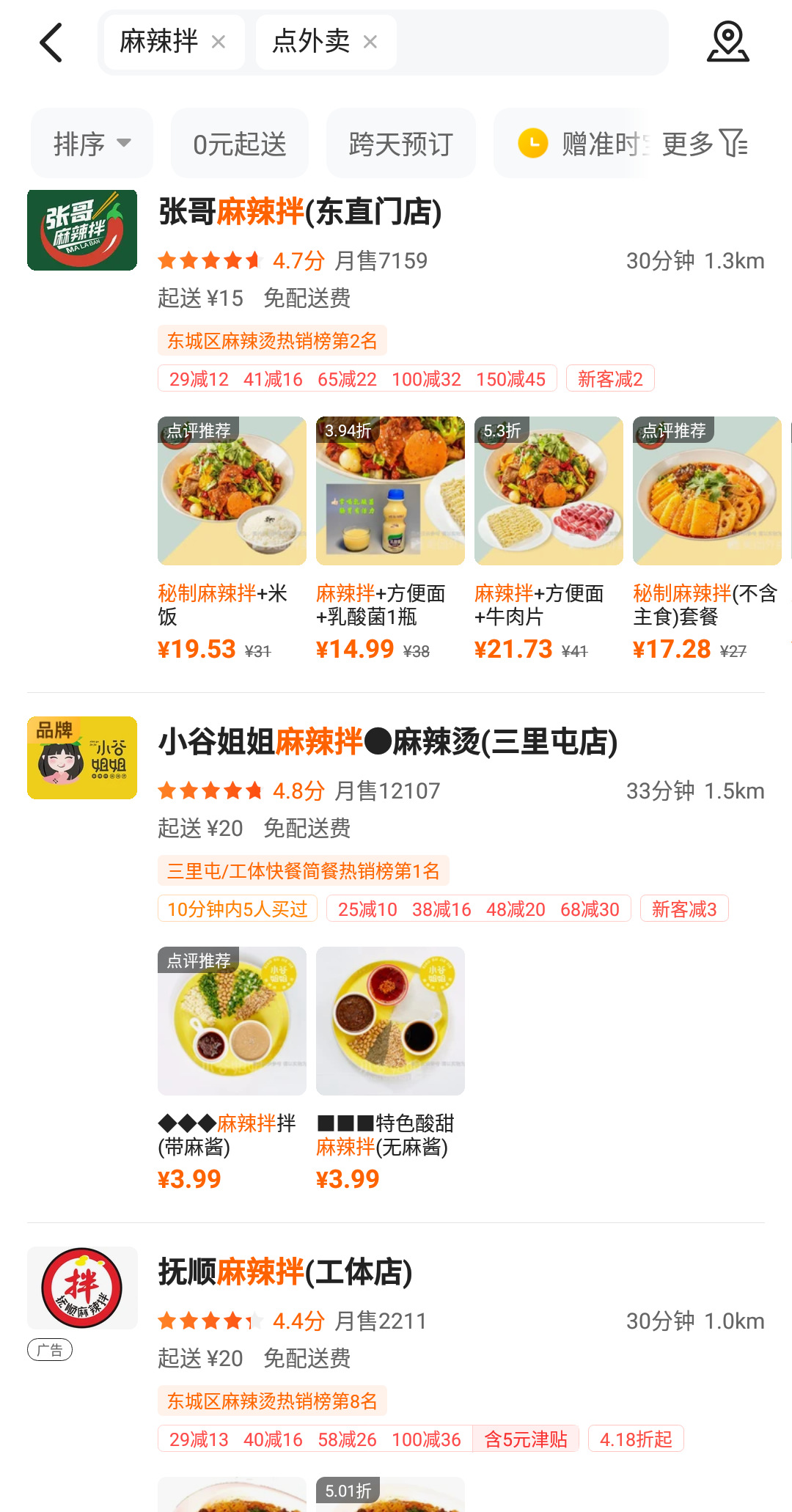View the 麻辣拌+方便面+乳酸菌1瓶 combo
This screenshot has height=1512, width=792.
pyautogui.click(x=390, y=491)
